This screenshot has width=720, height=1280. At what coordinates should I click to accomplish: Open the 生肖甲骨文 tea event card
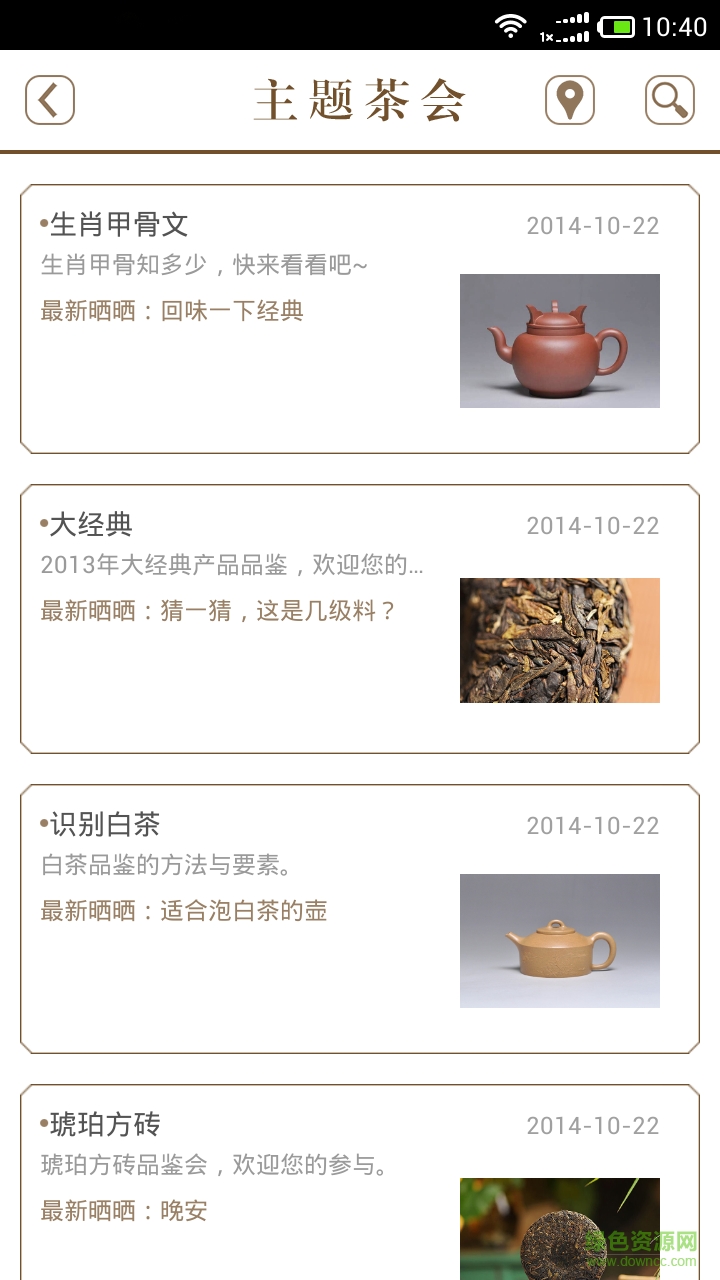(x=360, y=315)
